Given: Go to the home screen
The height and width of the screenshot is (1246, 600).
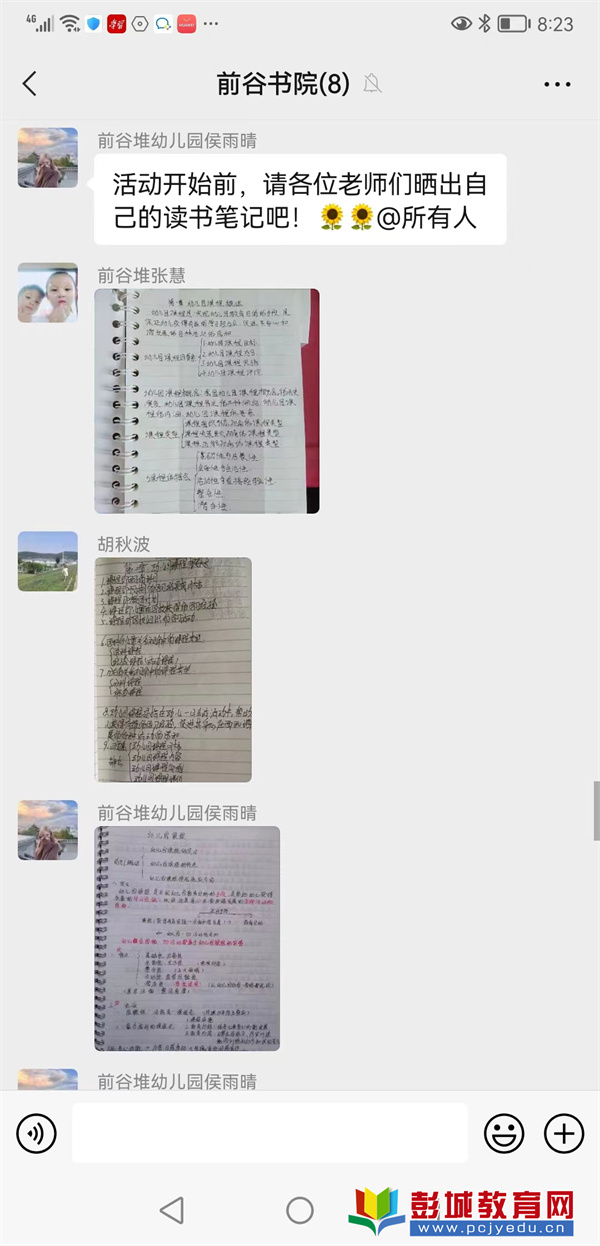Looking at the screenshot, I should pos(300,1210).
